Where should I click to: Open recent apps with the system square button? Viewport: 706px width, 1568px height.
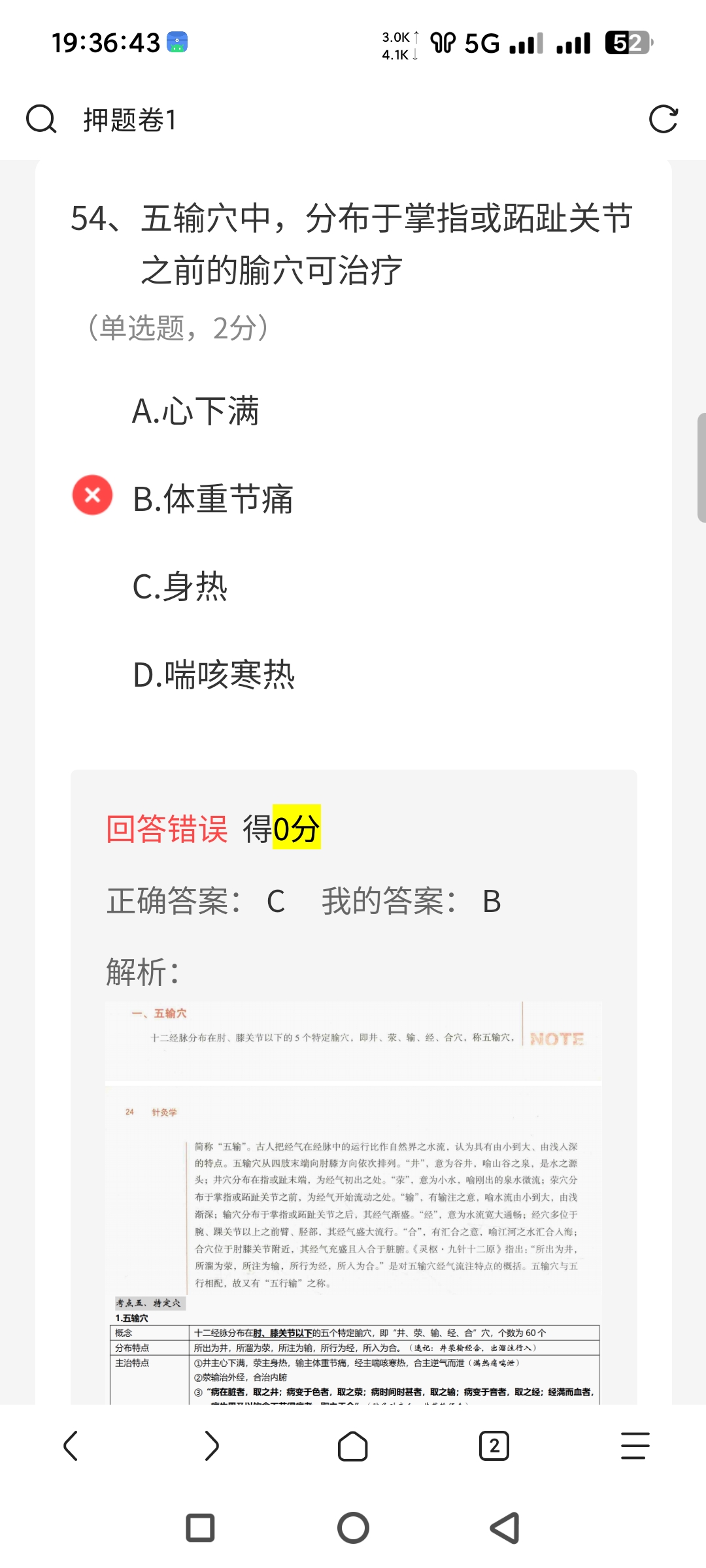coord(201,1528)
